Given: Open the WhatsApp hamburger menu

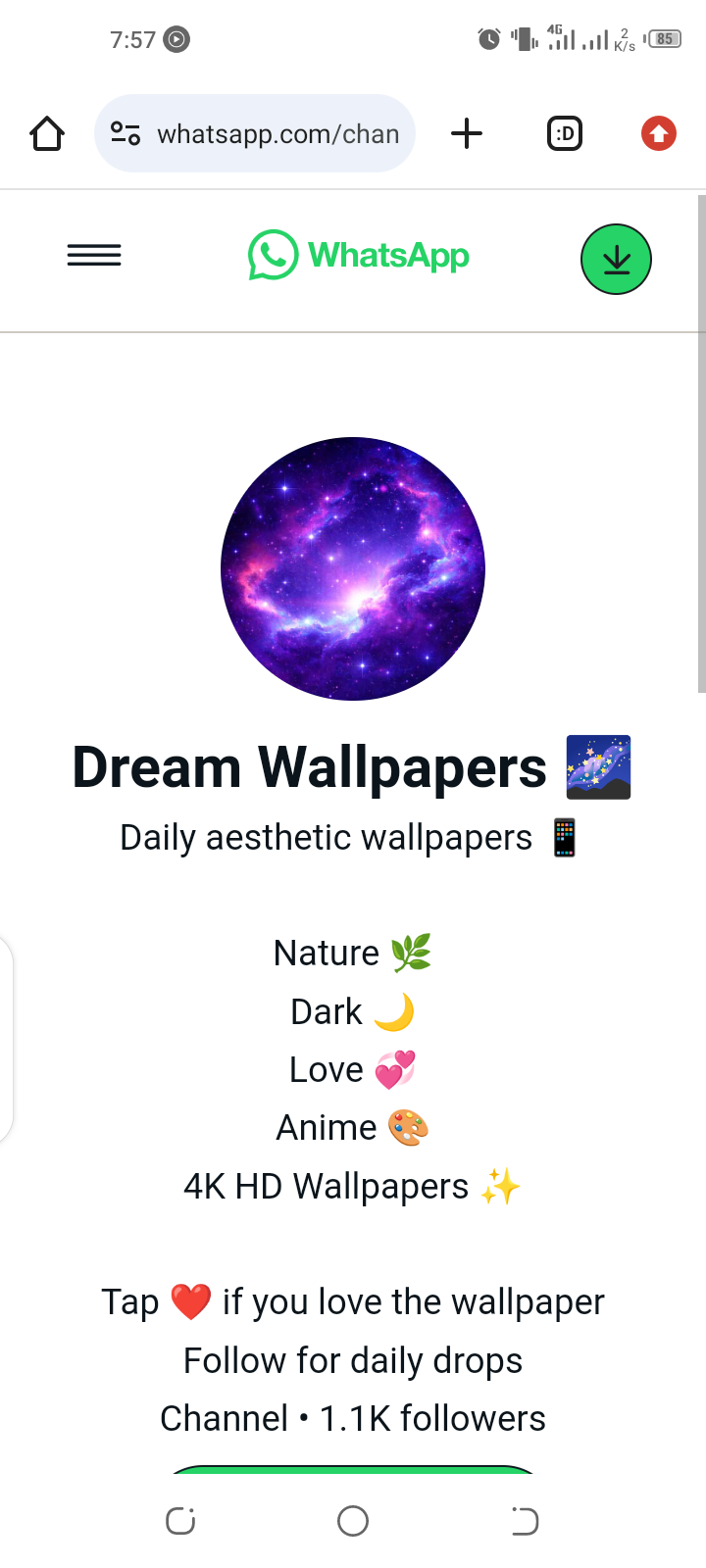Looking at the screenshot, I should (x=94, y=256).
